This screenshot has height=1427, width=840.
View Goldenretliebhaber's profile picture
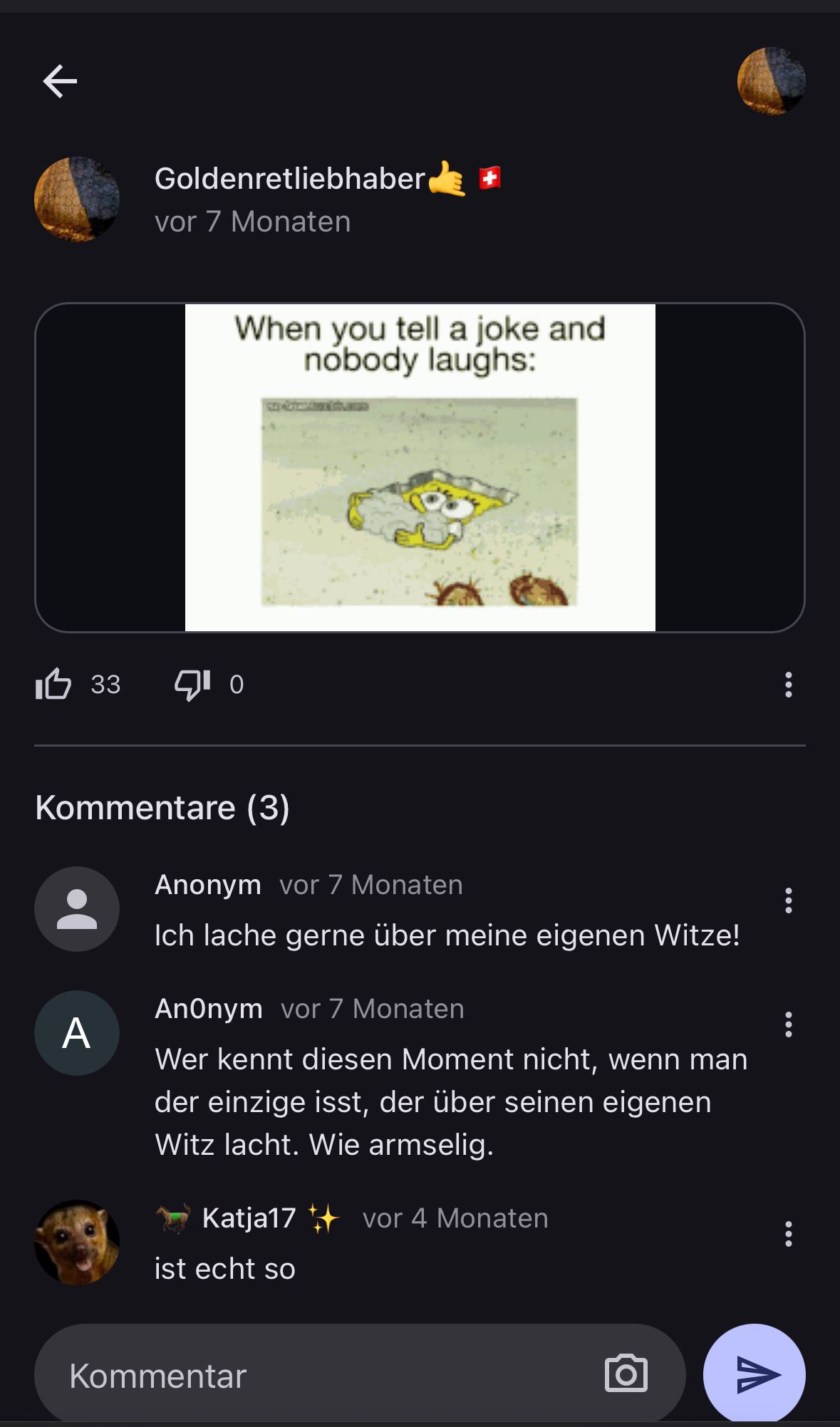coord(77,199)
